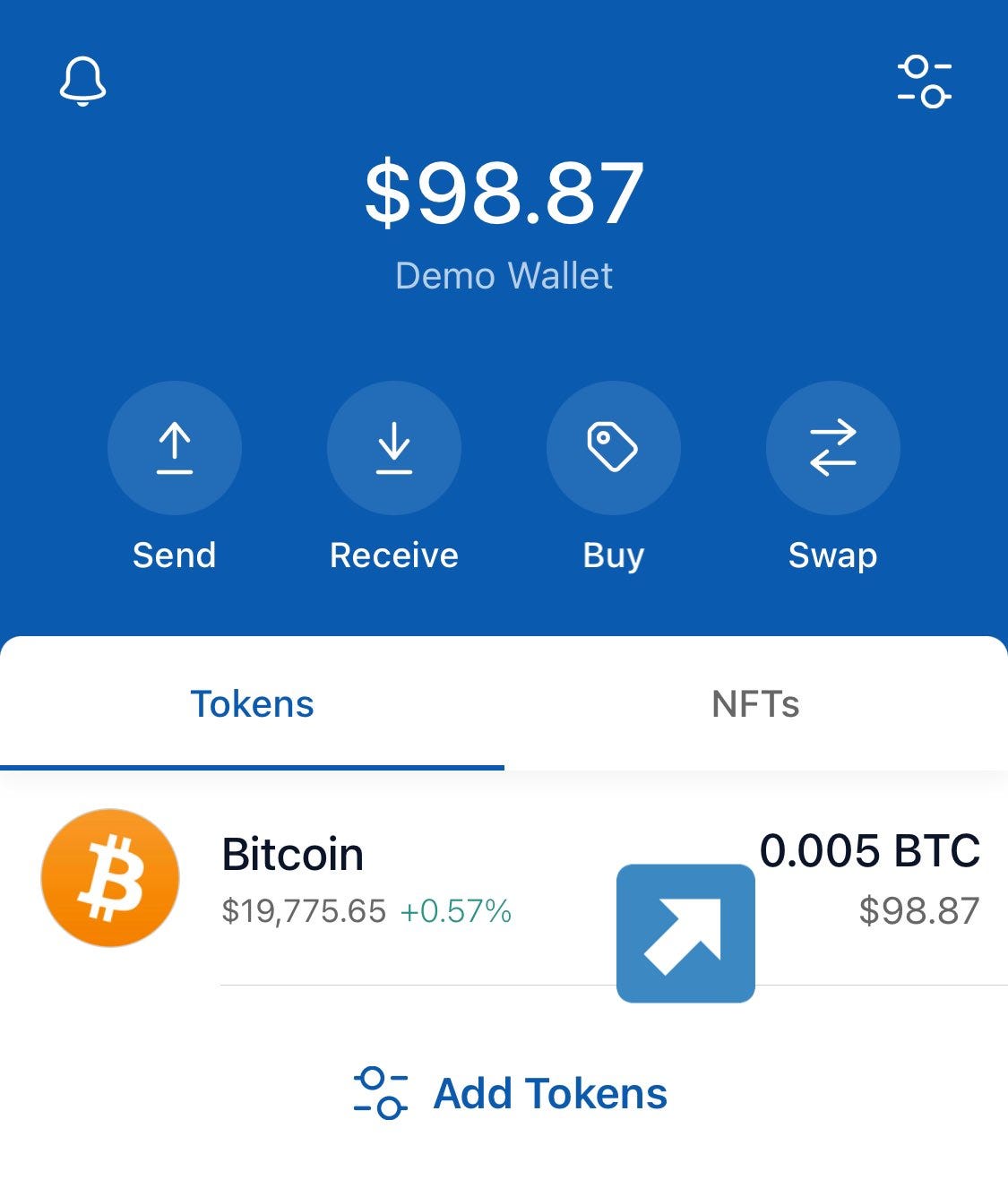Click the 0.005 BTC amount
This screenshot has height=1197, width=1008.
click(870, 851)
